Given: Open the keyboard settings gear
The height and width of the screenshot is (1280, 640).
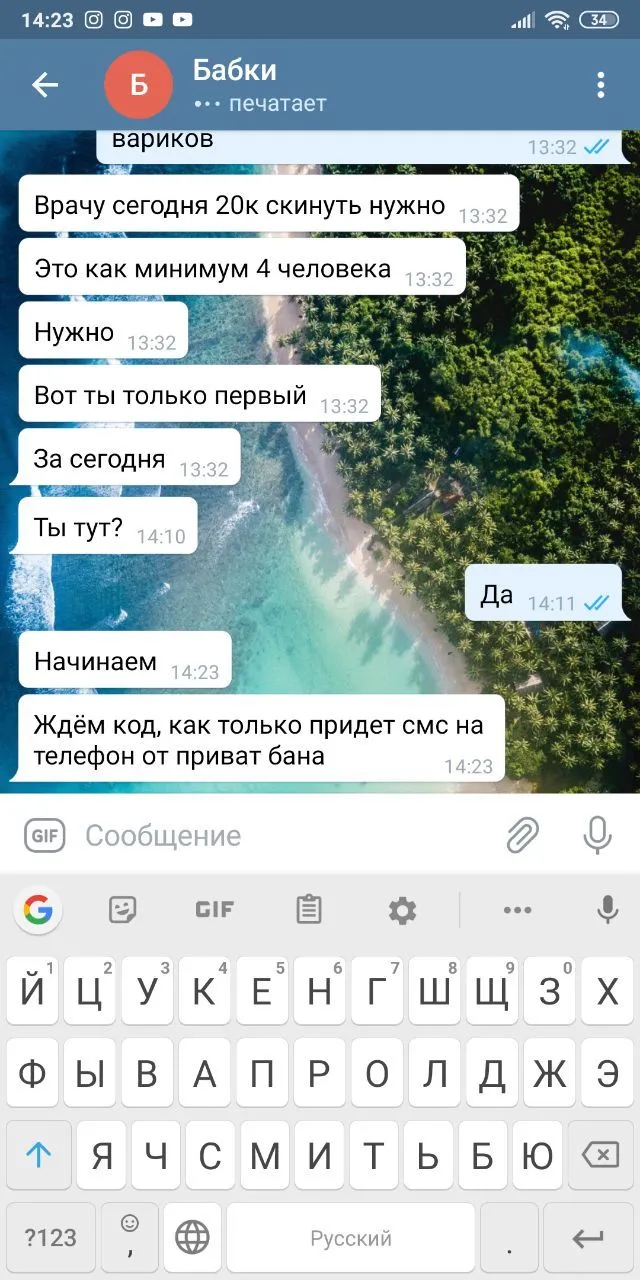Looking at the screenshot, I should [402, 909].
